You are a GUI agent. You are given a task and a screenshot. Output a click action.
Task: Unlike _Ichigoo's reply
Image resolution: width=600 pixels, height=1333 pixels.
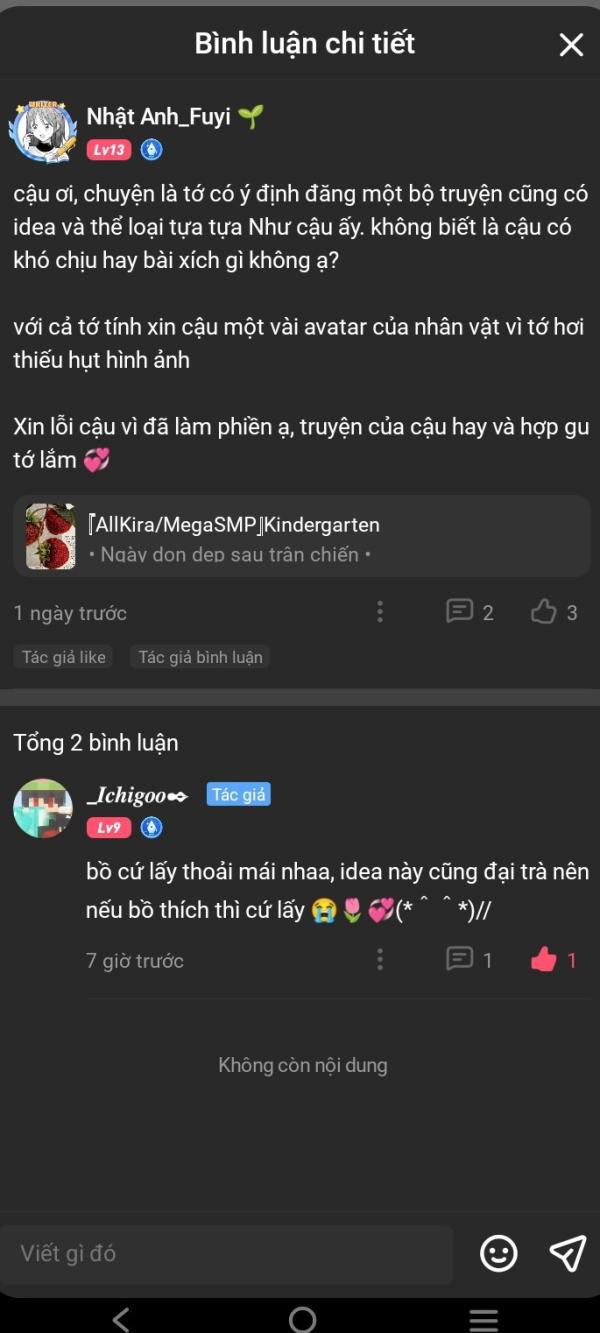[543, 960]
